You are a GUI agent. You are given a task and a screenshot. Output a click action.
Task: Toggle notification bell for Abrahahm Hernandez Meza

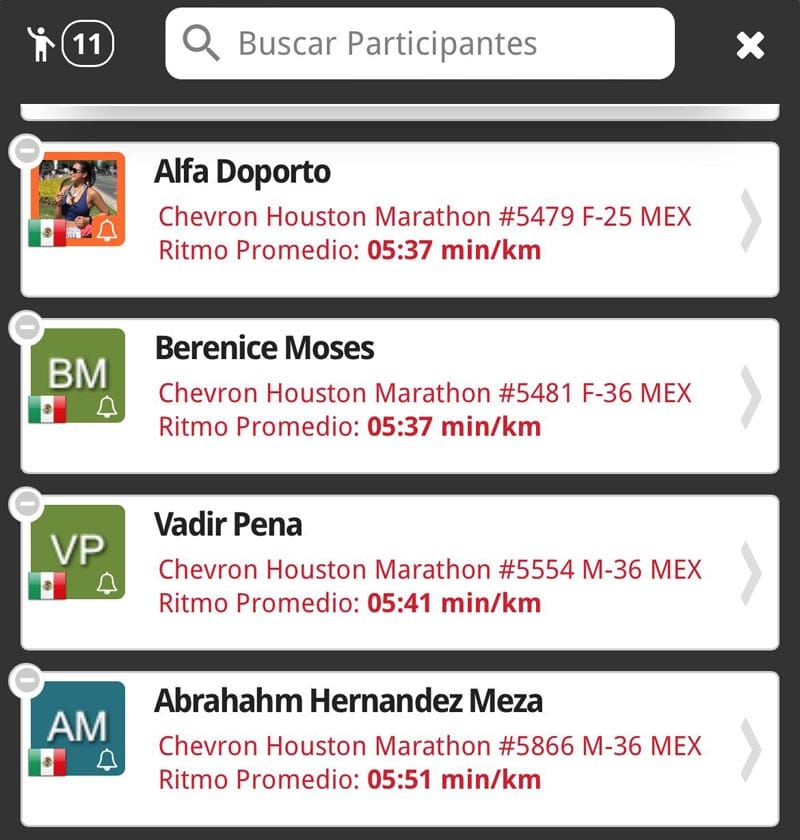coord(107,760)
